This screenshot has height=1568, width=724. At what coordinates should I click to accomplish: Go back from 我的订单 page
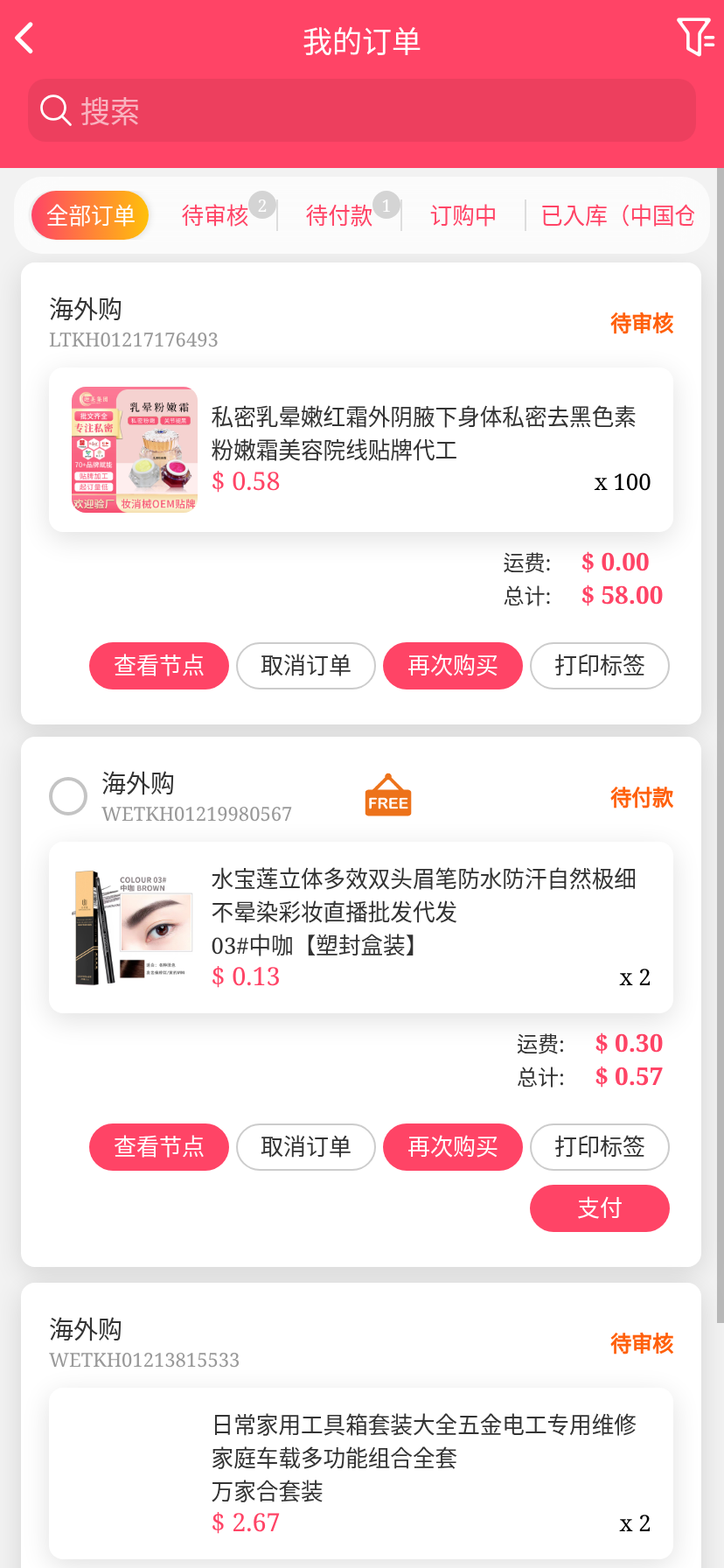pyautogui.click(x=25, y=38)
